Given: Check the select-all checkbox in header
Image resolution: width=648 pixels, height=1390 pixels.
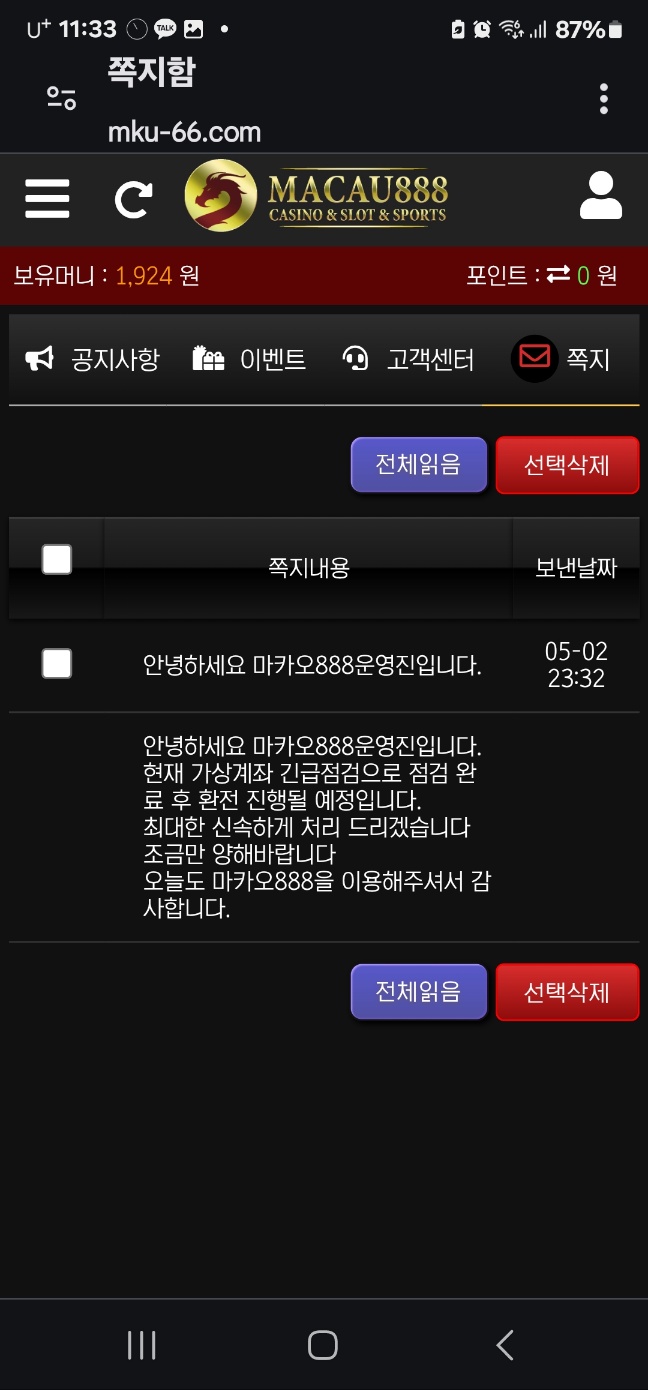Looking at the screenshot, I should pyautogui.click(x=57, y=559).
